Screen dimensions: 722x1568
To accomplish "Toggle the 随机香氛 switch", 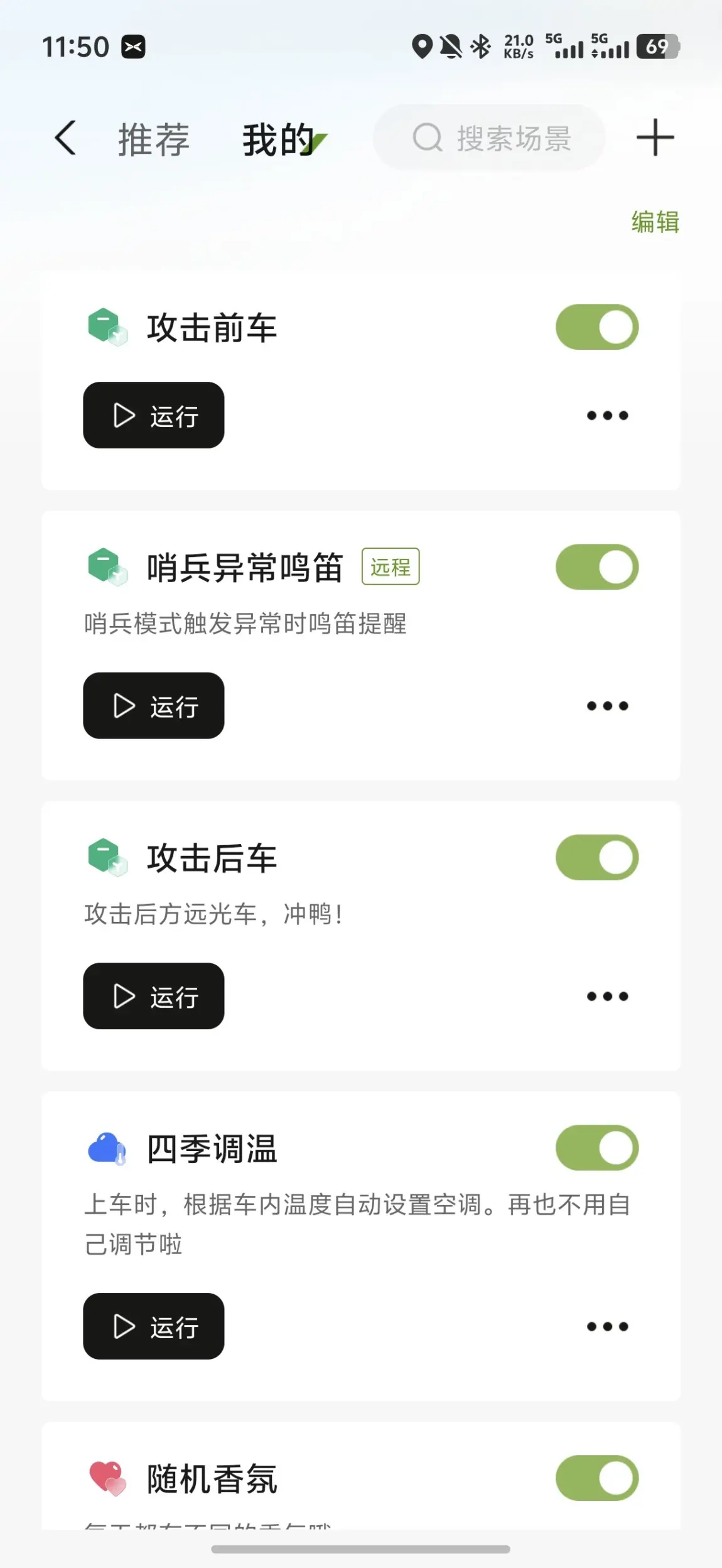I will pos(596,1478).
